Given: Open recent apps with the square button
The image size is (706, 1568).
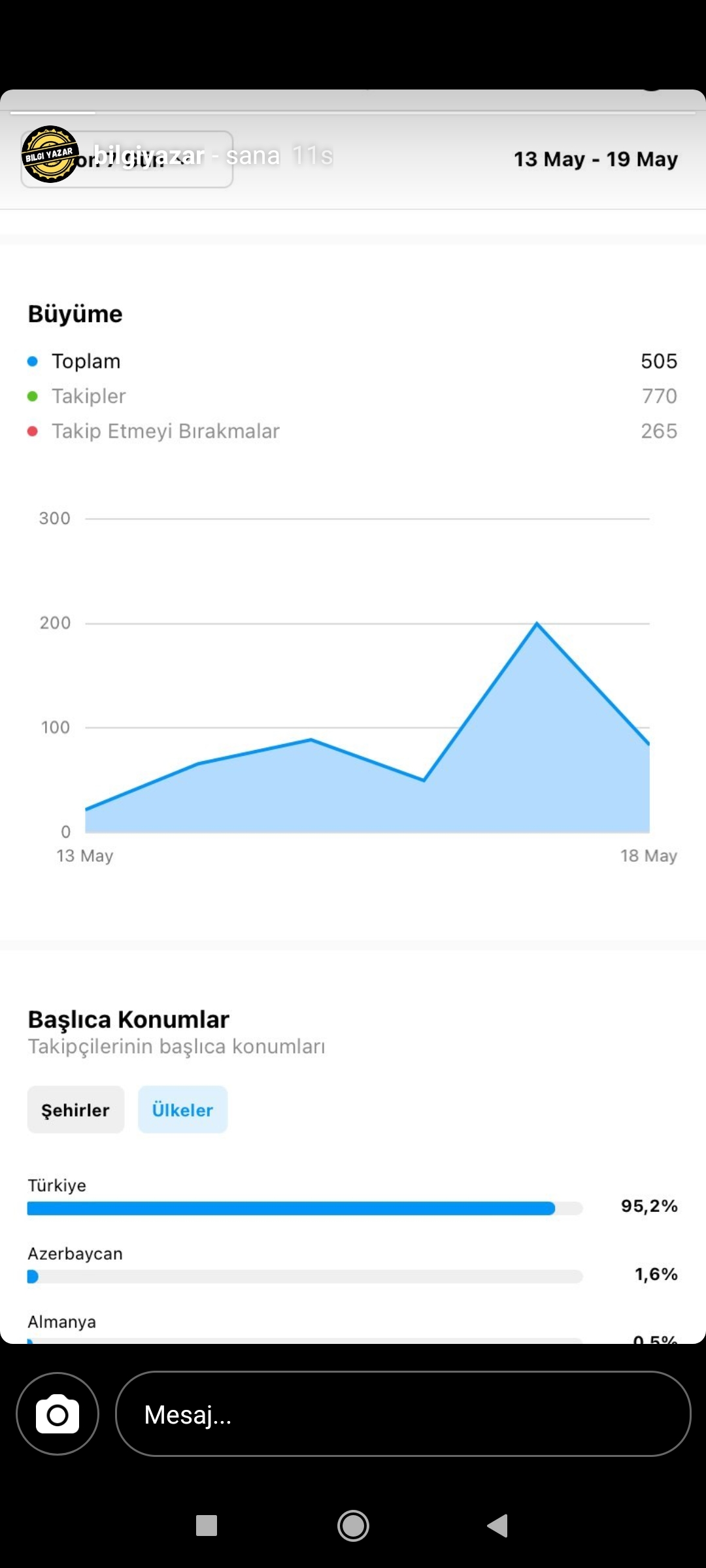Looking at the screenshot, I should click(207, 1526).
